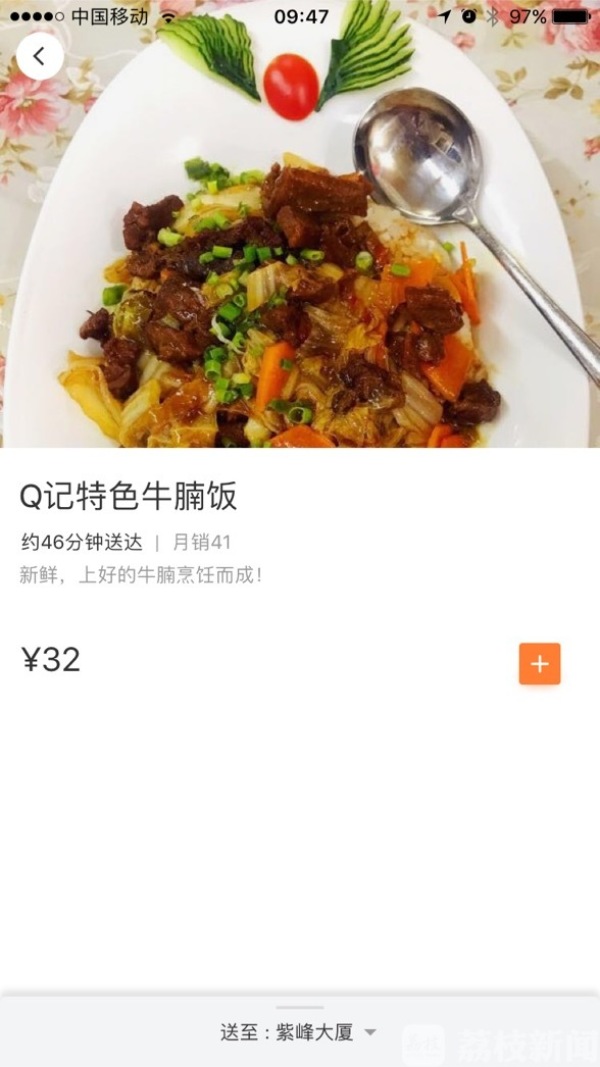Change the delivery address 紫峰大厦
This screenshot has height=1067, width=600.
(299, 1032)
